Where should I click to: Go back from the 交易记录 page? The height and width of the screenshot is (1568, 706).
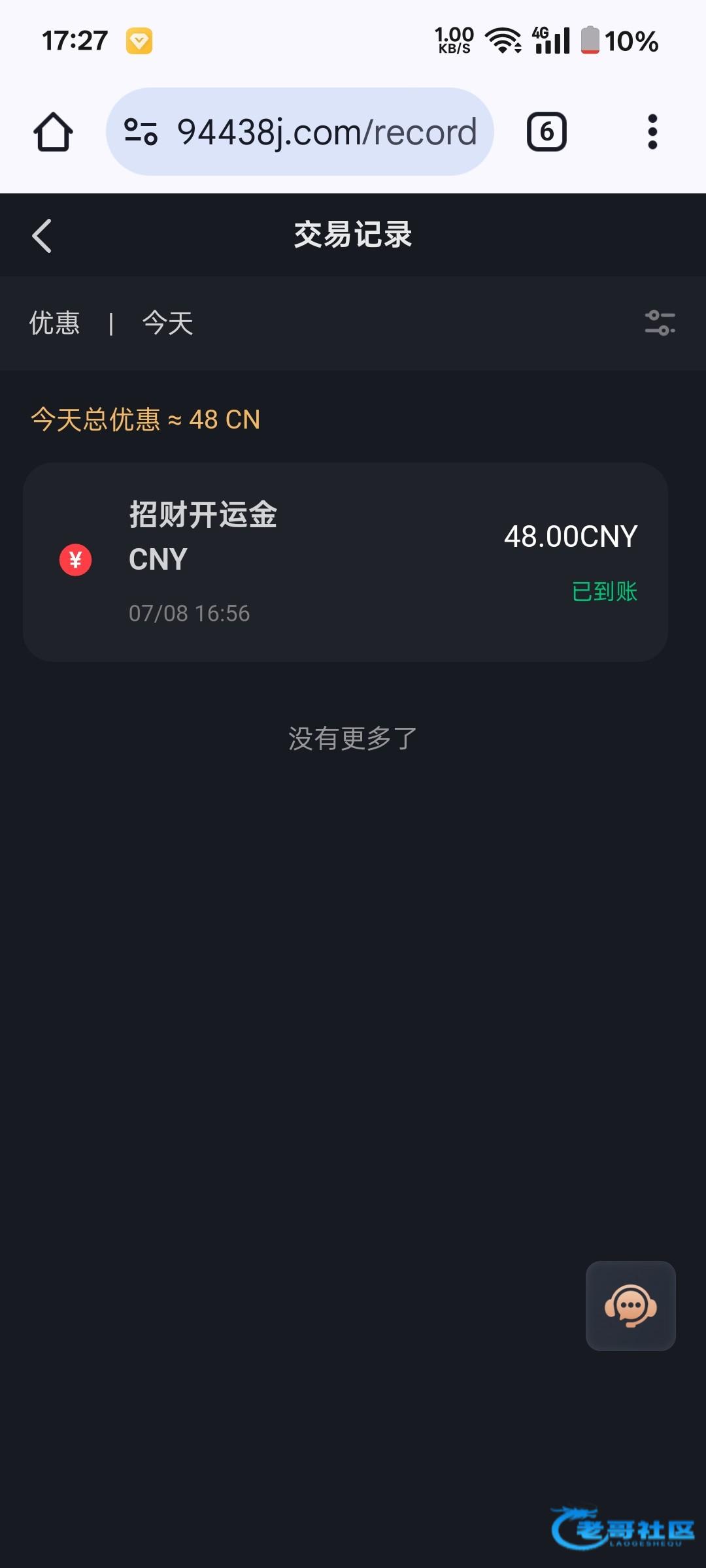pos(42,235)
